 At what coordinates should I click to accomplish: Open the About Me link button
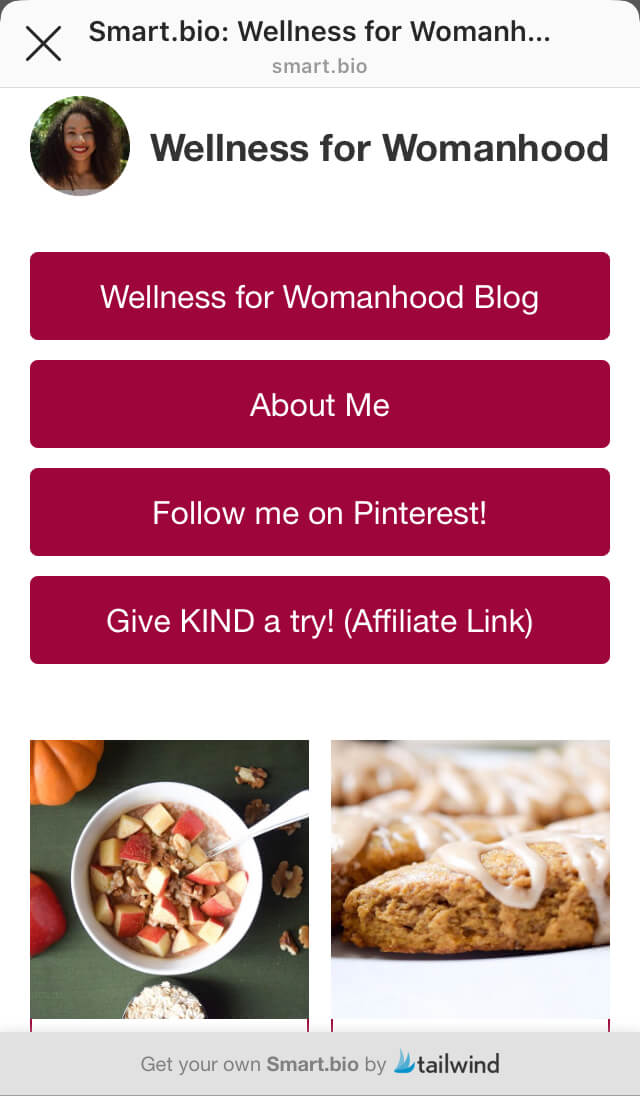[320, 405]
